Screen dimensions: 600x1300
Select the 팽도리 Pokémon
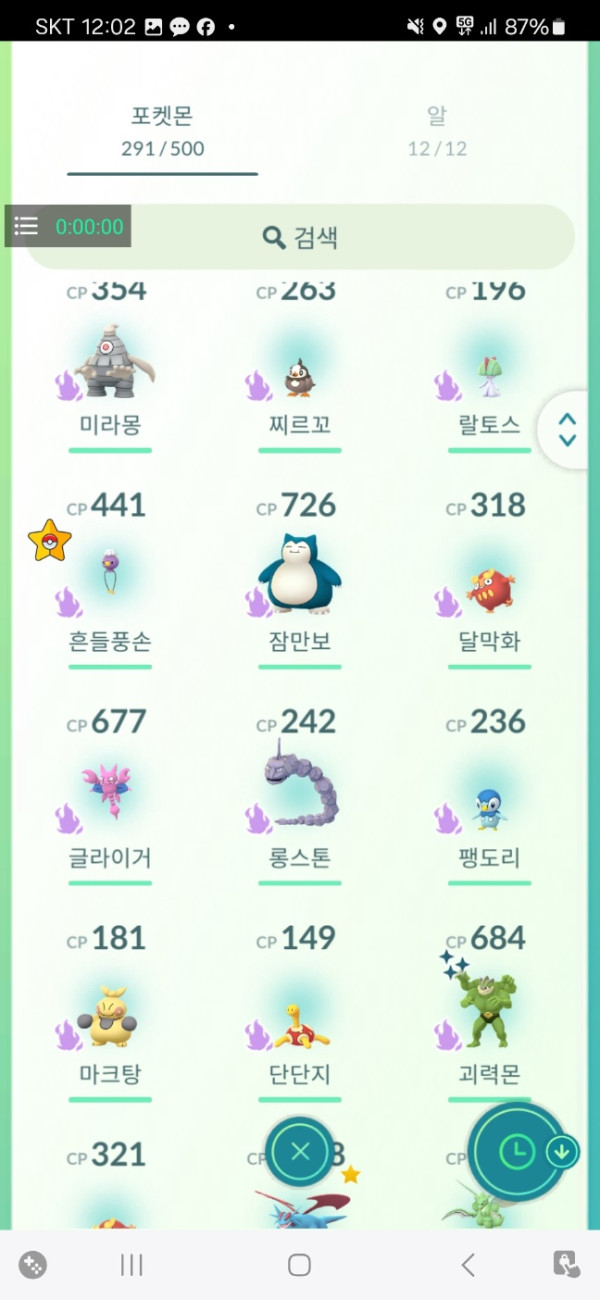pos(489,805)
